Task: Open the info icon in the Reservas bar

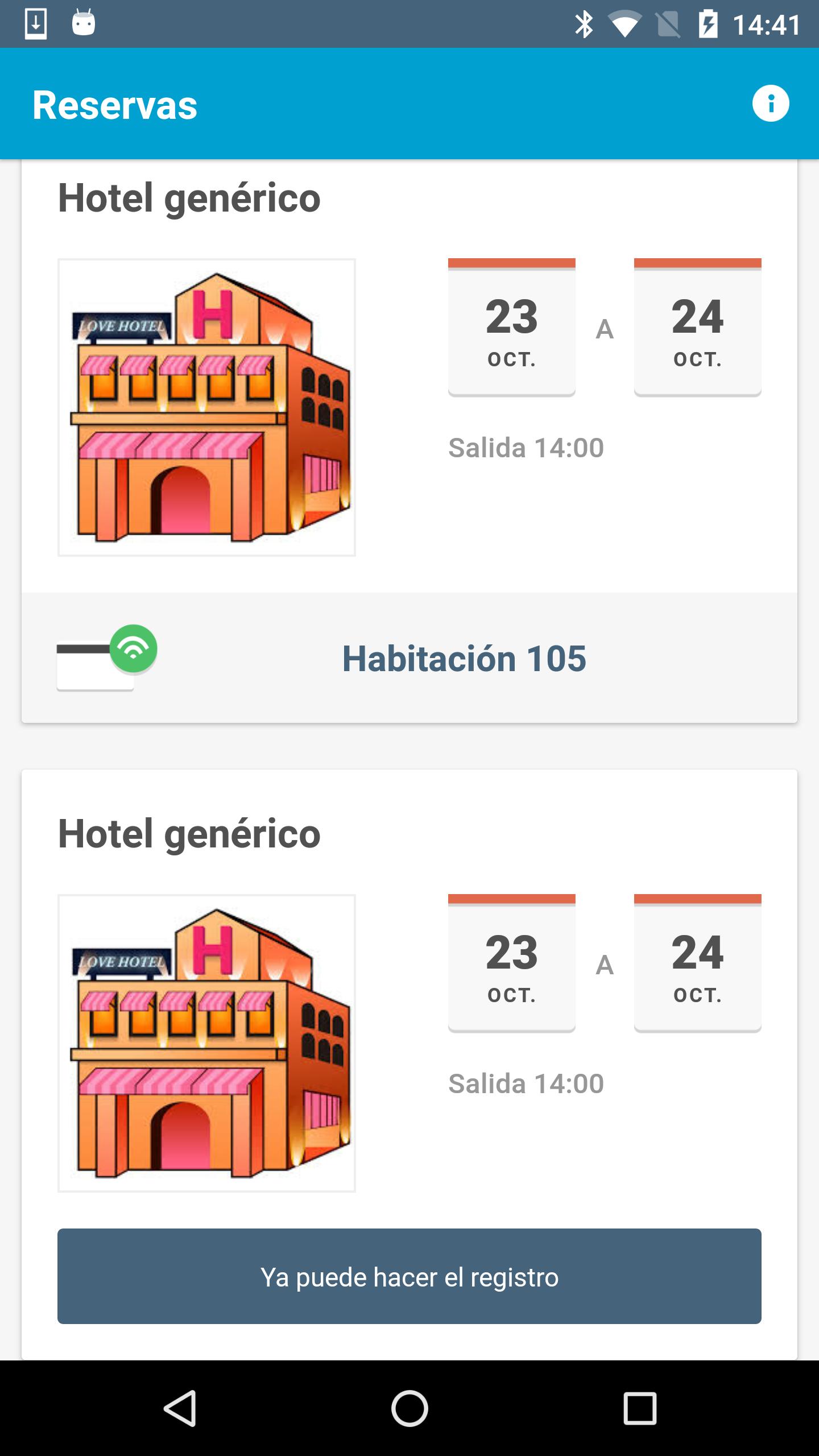Action: point(771,104)
